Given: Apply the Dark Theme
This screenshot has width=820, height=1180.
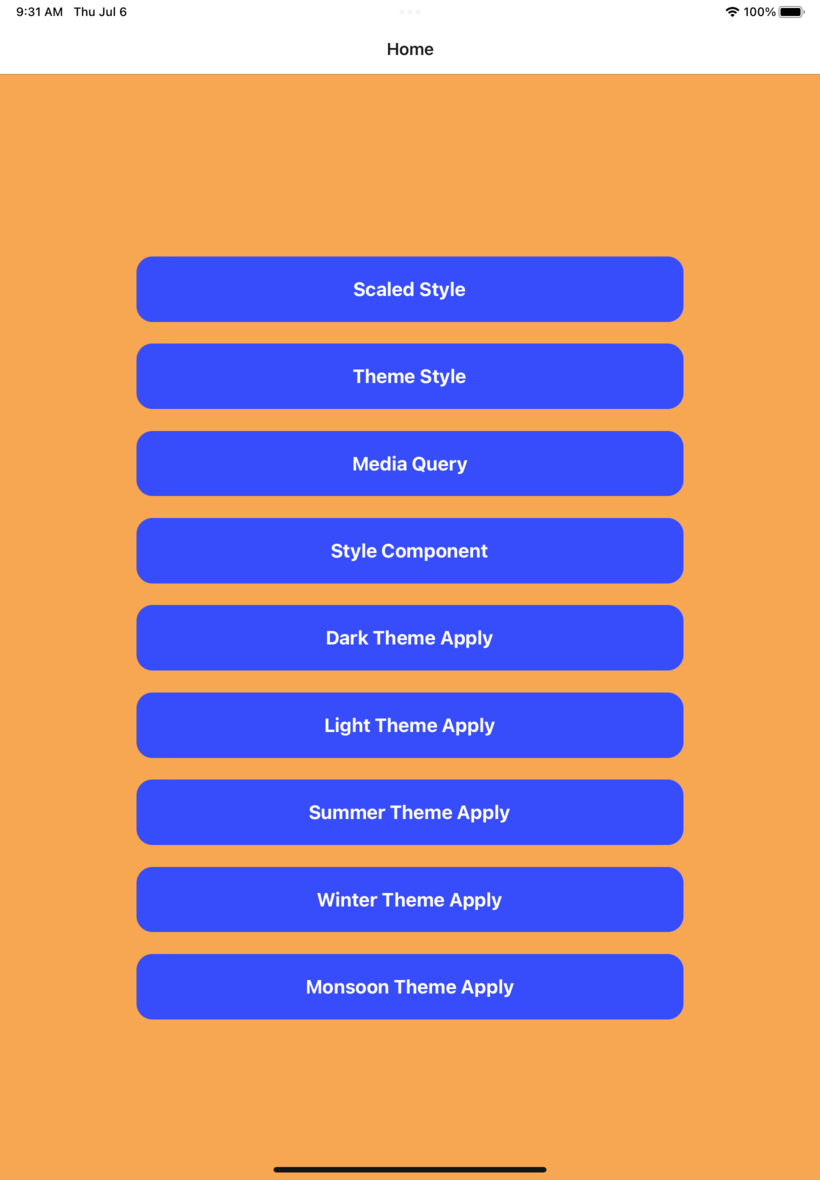Looking at the screenshot, I should coord(409,637).
